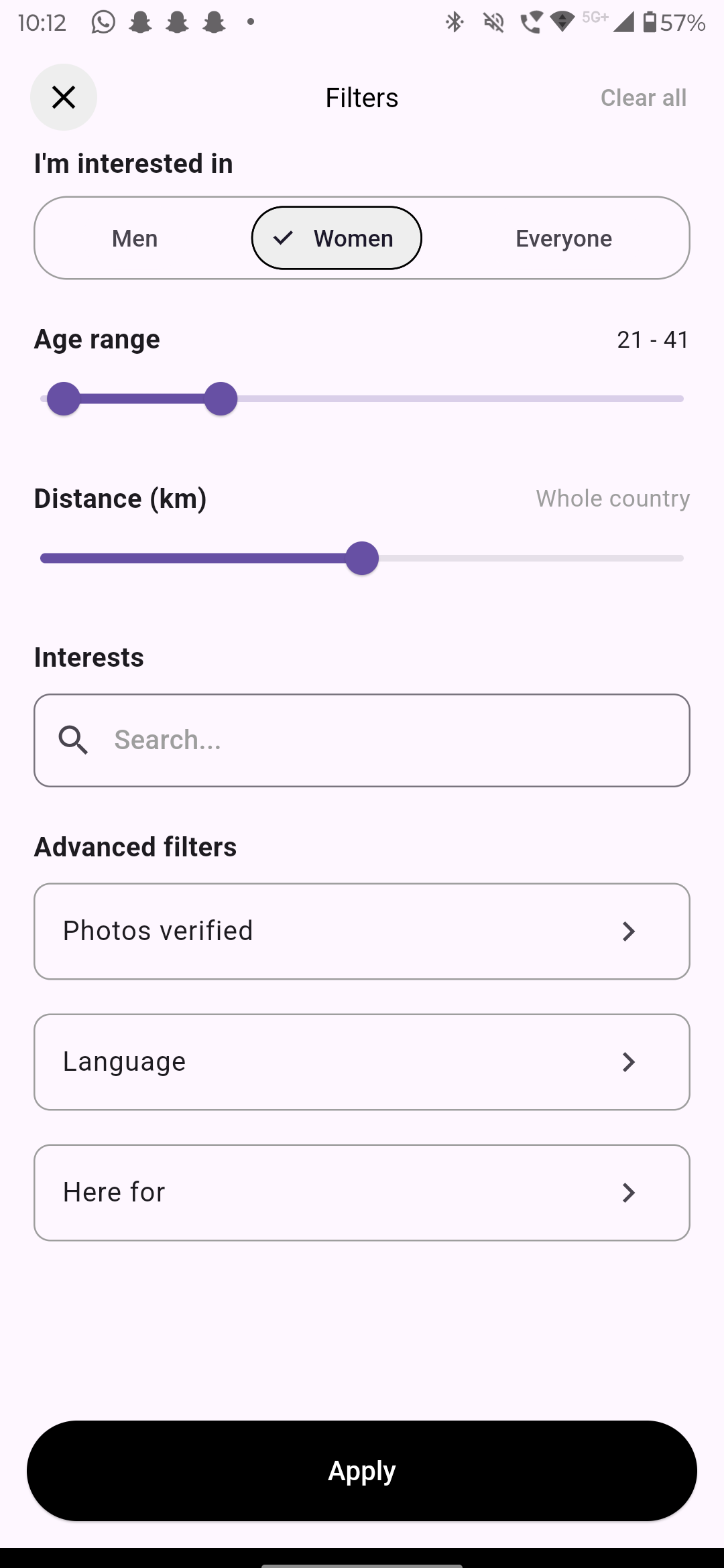Deselect the Women option
This screenshot has width=724, height=1568.
click(x=337, y=238)
